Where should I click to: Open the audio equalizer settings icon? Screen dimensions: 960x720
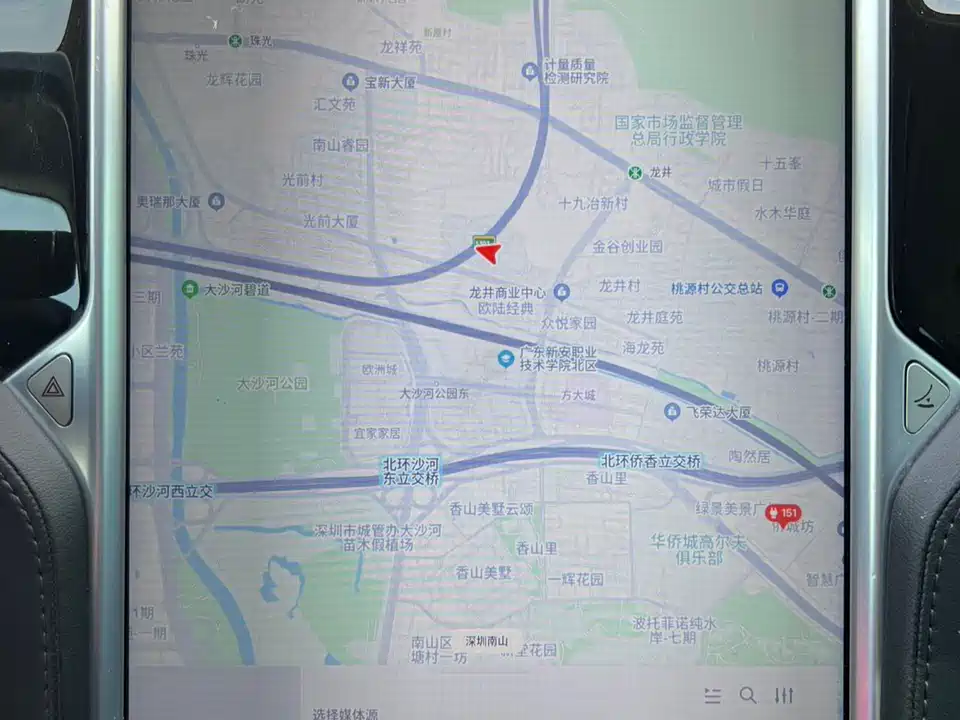[x=785, y=696]
